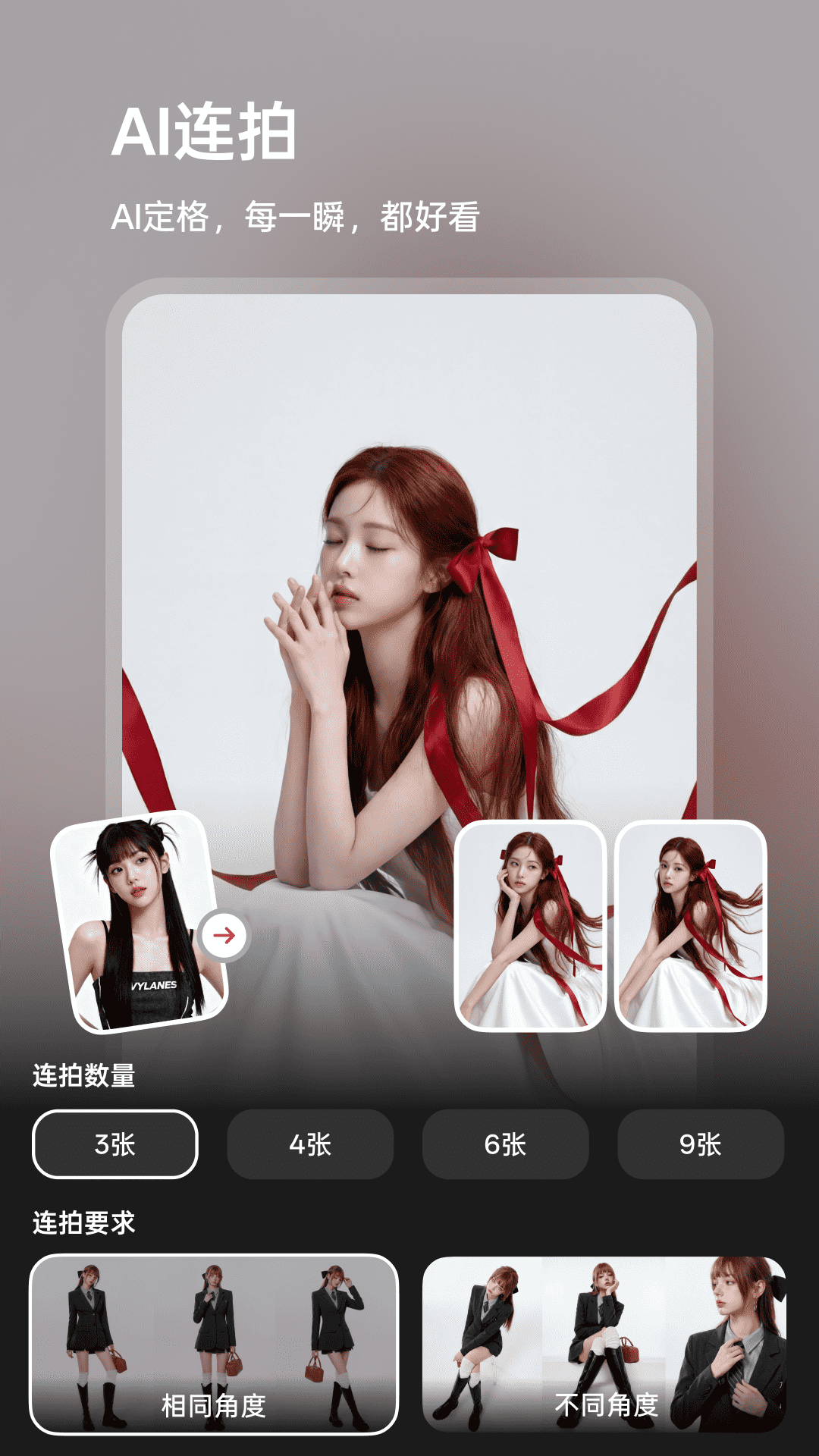Set burst count to 6张
The height and width of the screenshot is (1456, 819).
click(505, 1144)
